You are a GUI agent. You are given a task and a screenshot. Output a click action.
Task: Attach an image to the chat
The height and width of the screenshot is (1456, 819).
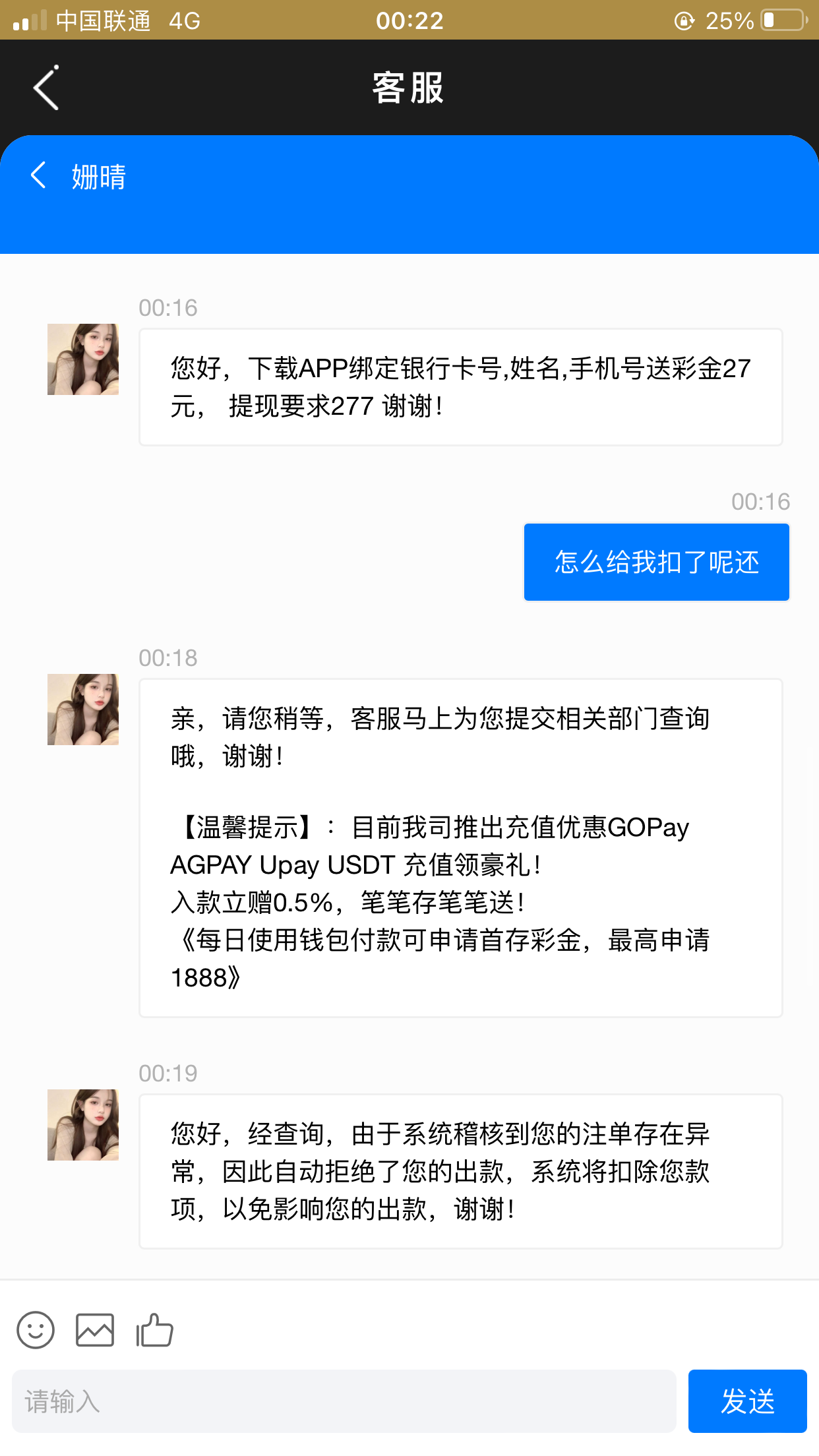point(95,1329)
